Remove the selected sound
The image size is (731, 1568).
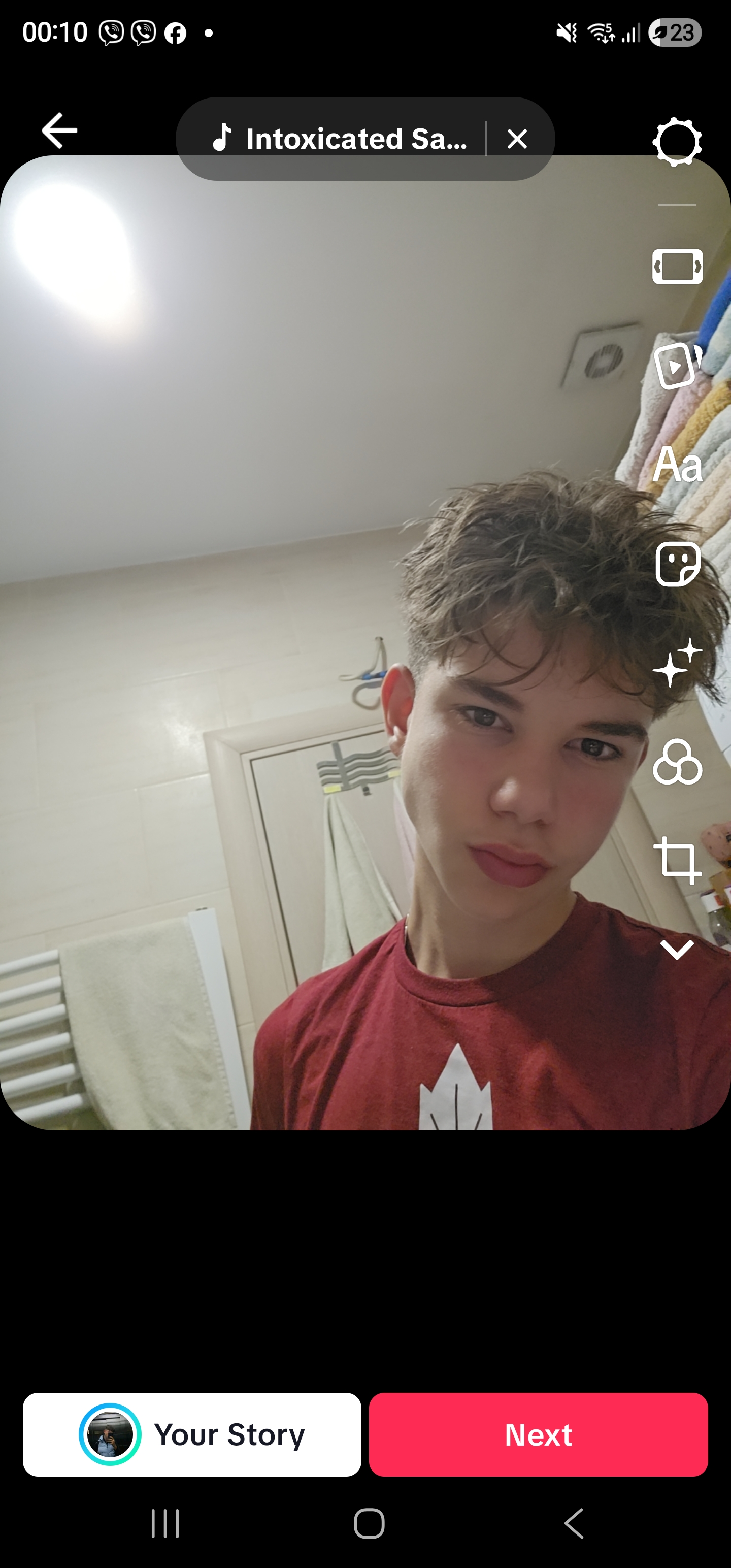point(517,140)
